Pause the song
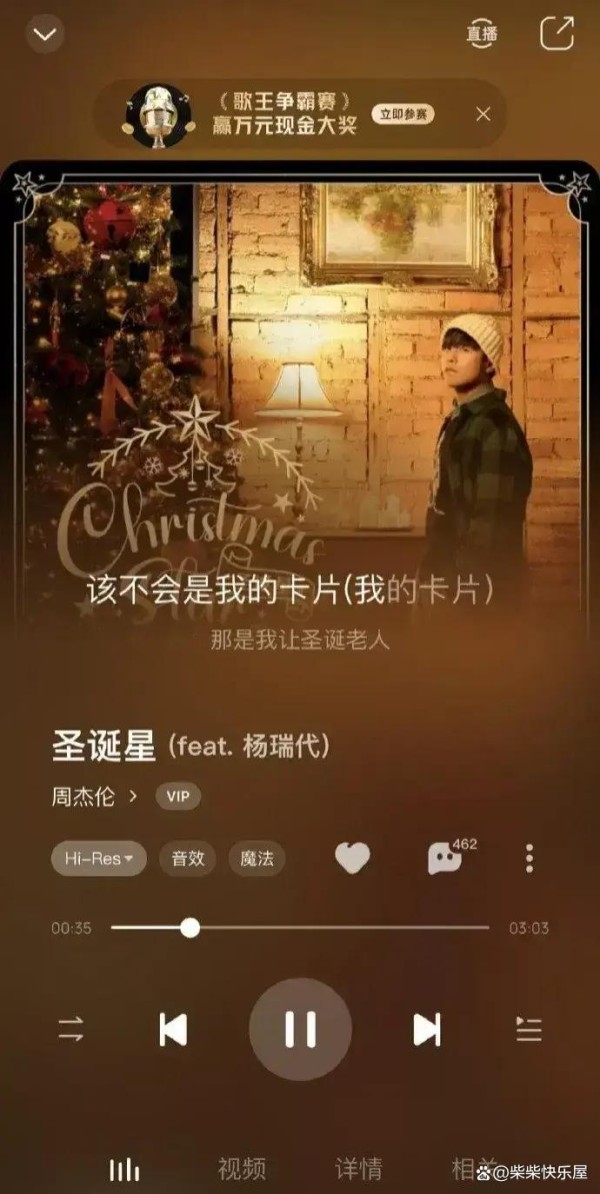Image resolution: width=600 pixels, height=1194 pixels. point(300,1030)
